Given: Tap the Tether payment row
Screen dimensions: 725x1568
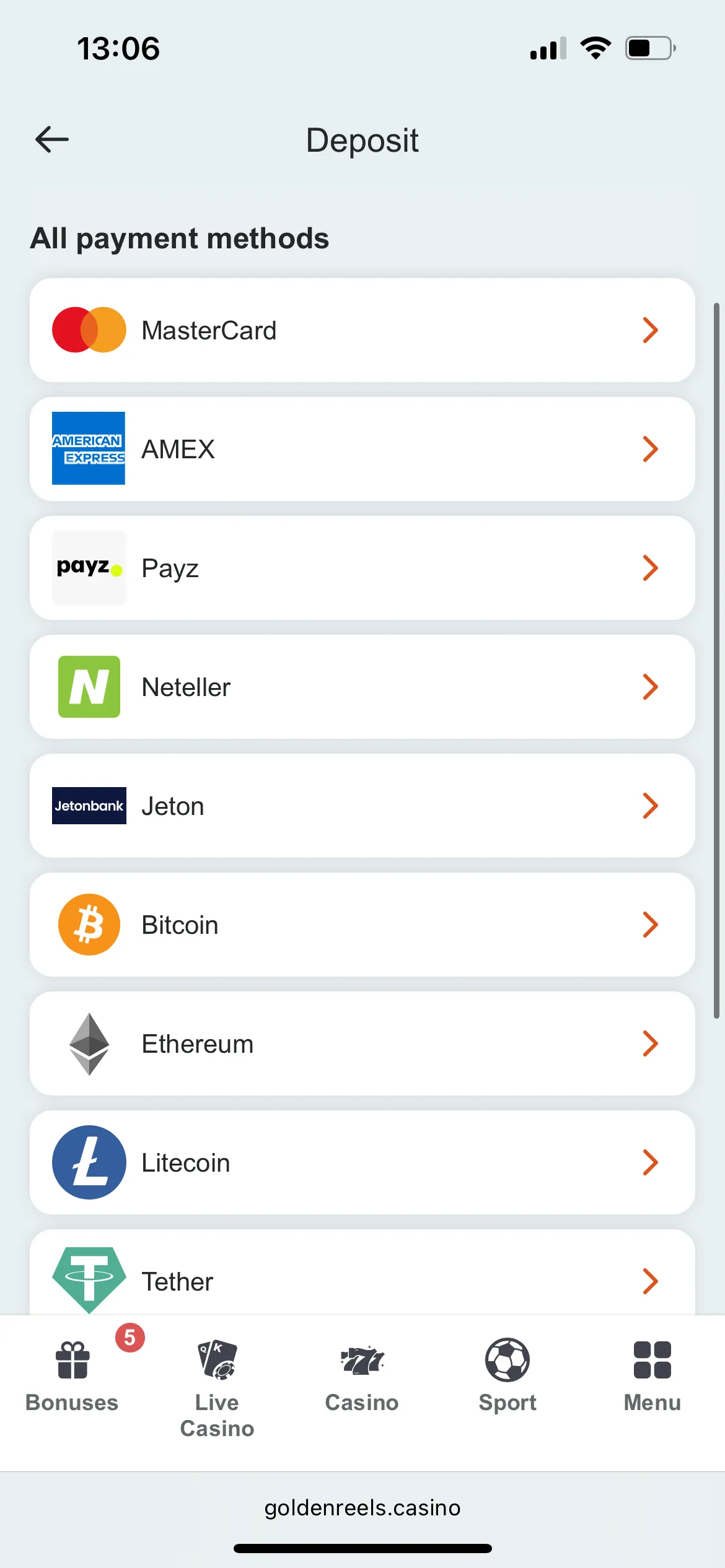Looking at the screenshot, I should (x=362, y=1279).
